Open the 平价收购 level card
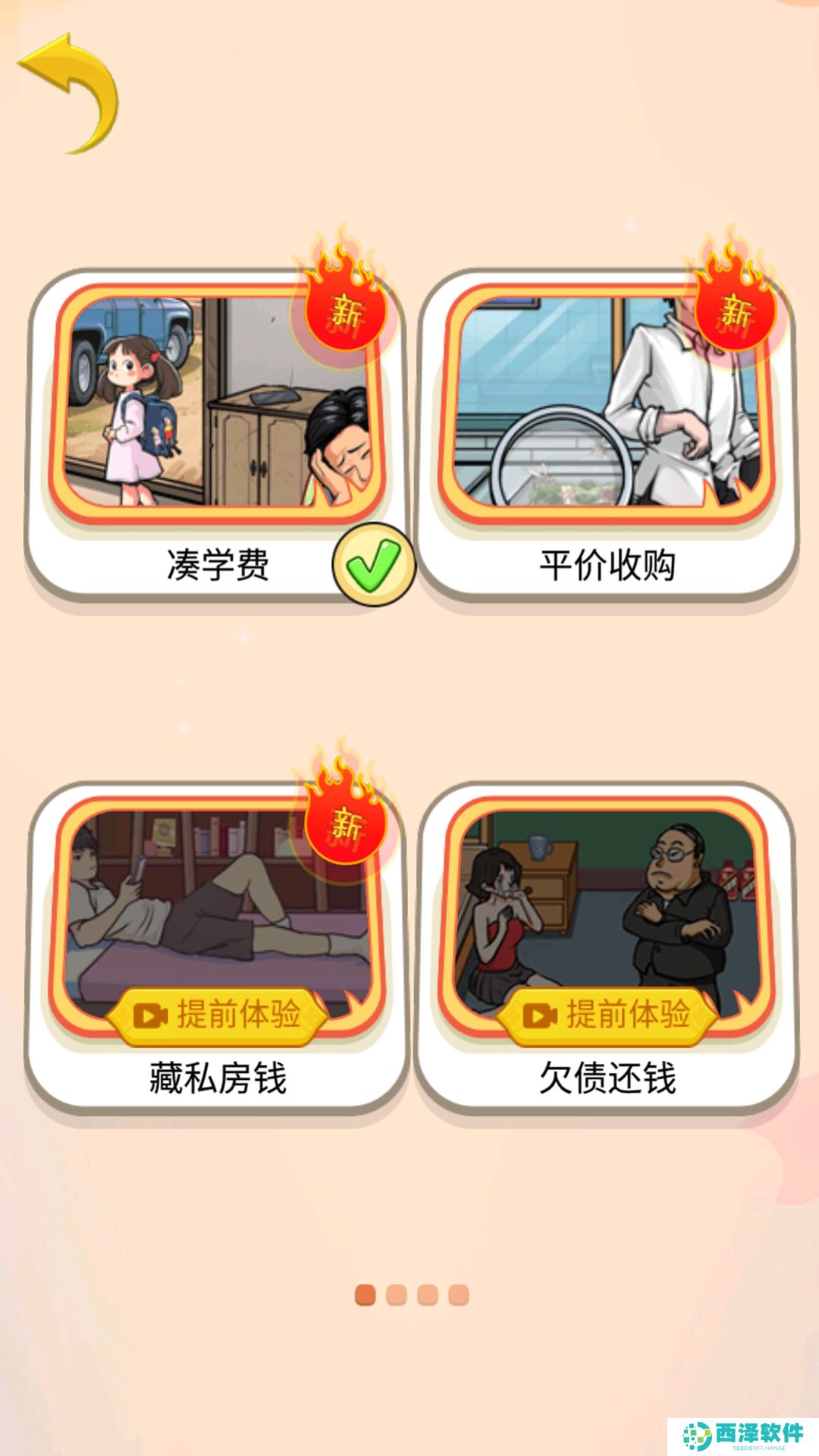The height and width of the screenshot is (1456, 819). (x=607, y=436)
